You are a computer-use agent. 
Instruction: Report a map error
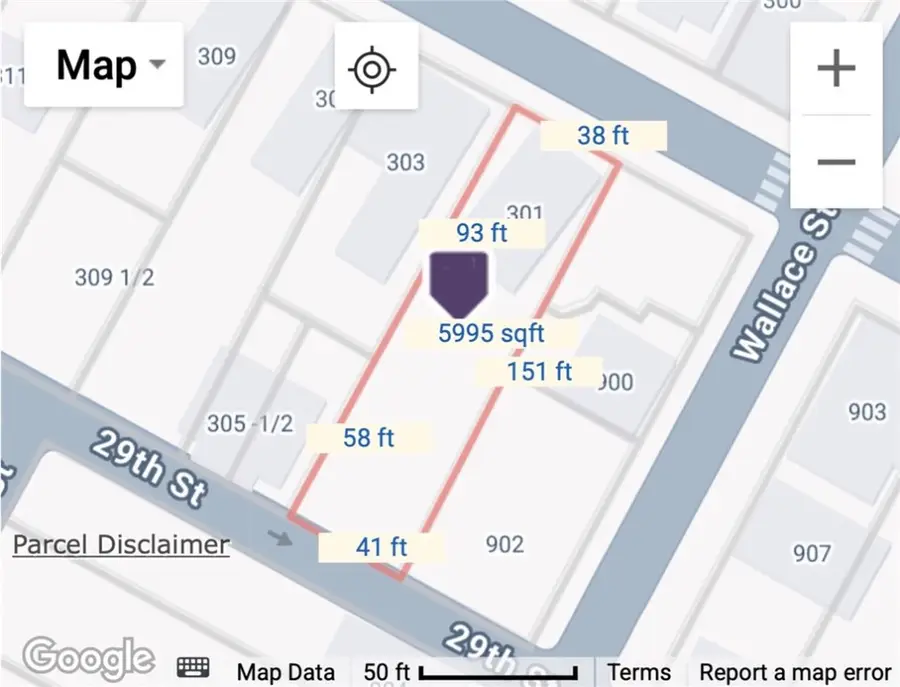(794, 672)
